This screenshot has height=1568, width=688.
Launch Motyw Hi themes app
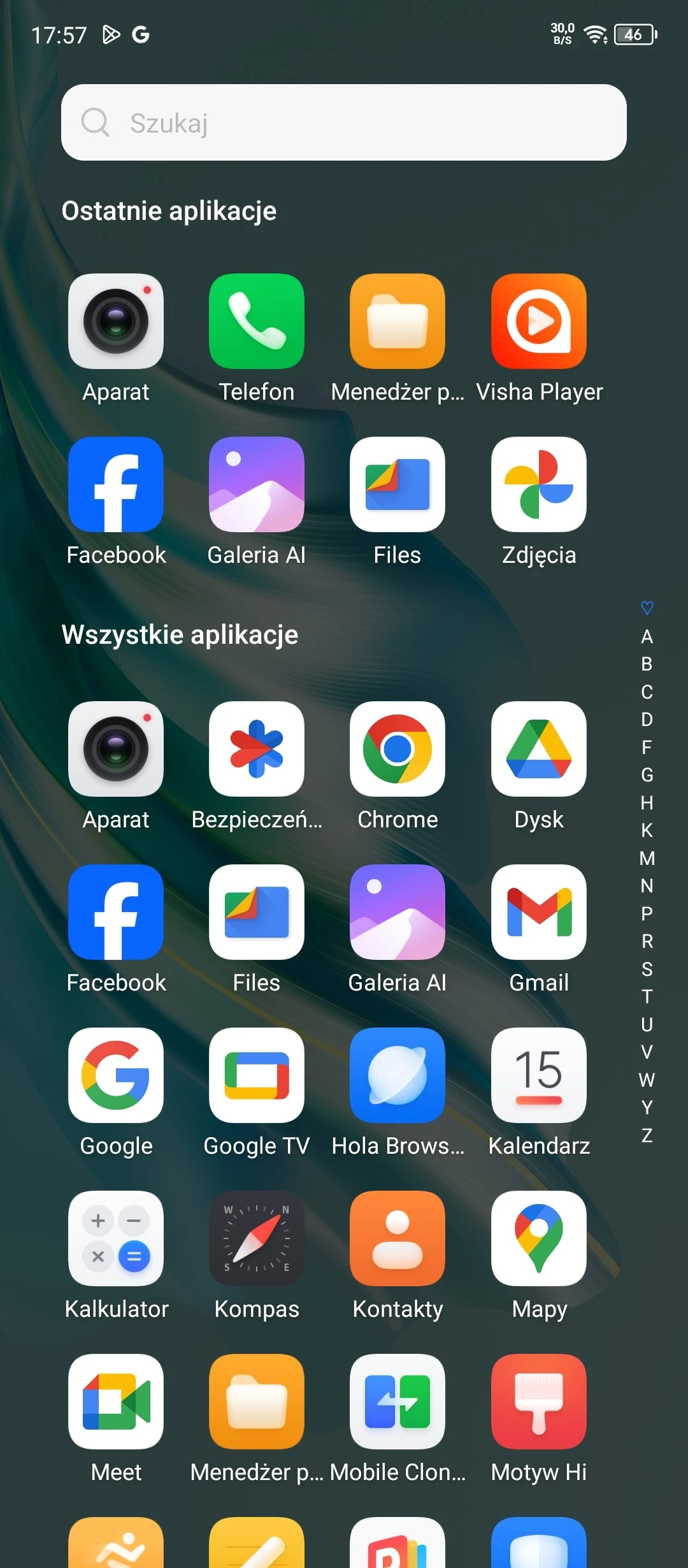point(539,1402)
